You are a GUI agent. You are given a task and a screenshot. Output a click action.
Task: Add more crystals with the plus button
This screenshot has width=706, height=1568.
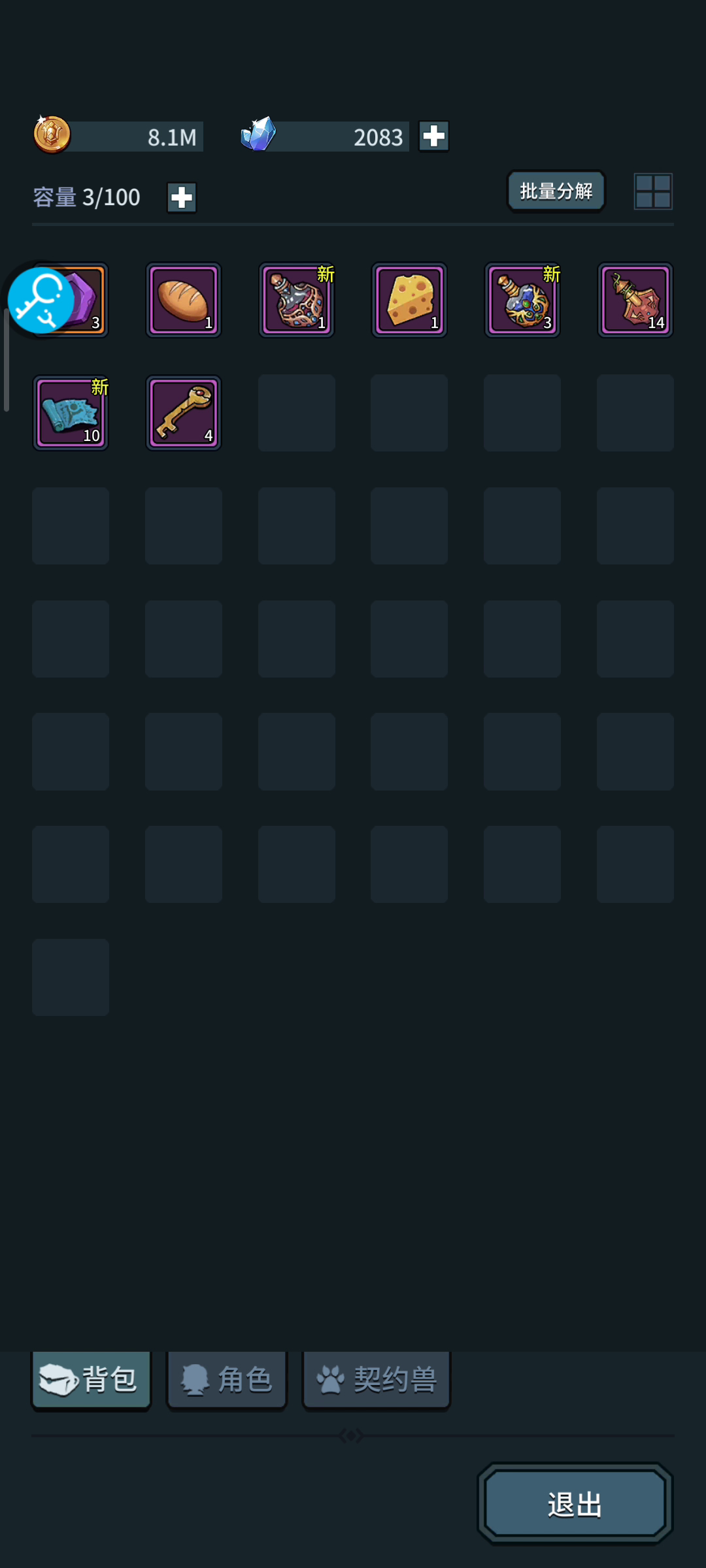point(434,137)
